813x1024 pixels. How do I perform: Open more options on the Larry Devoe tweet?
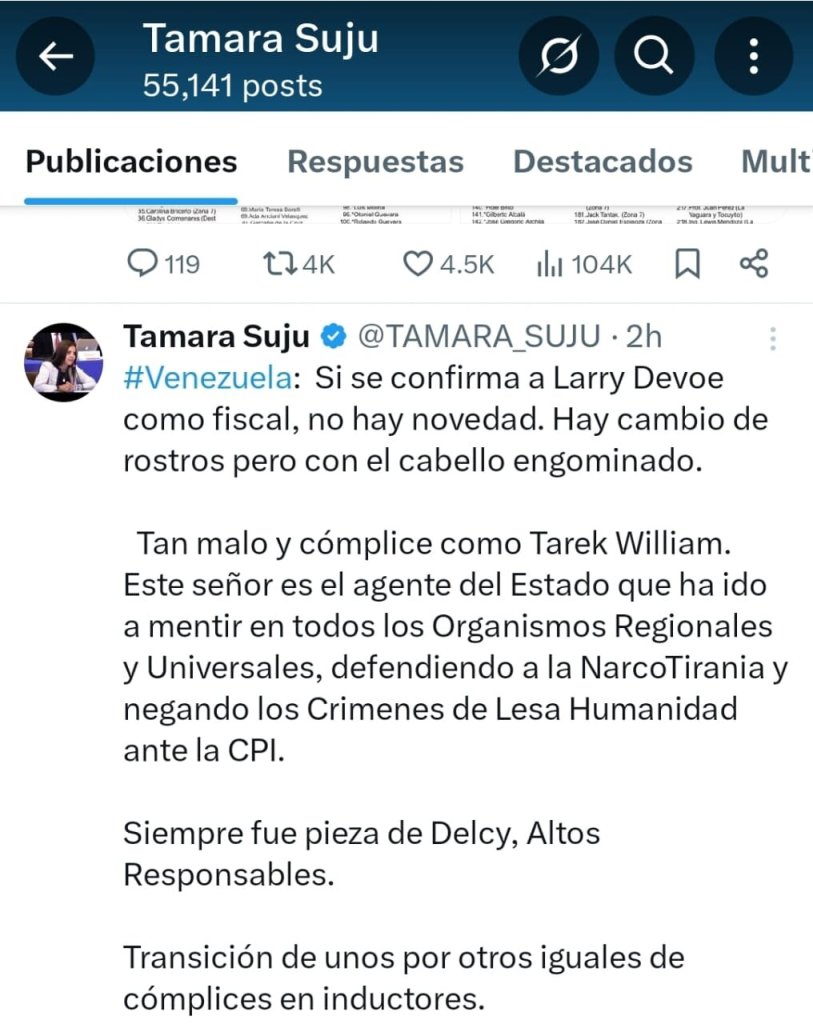772,339
